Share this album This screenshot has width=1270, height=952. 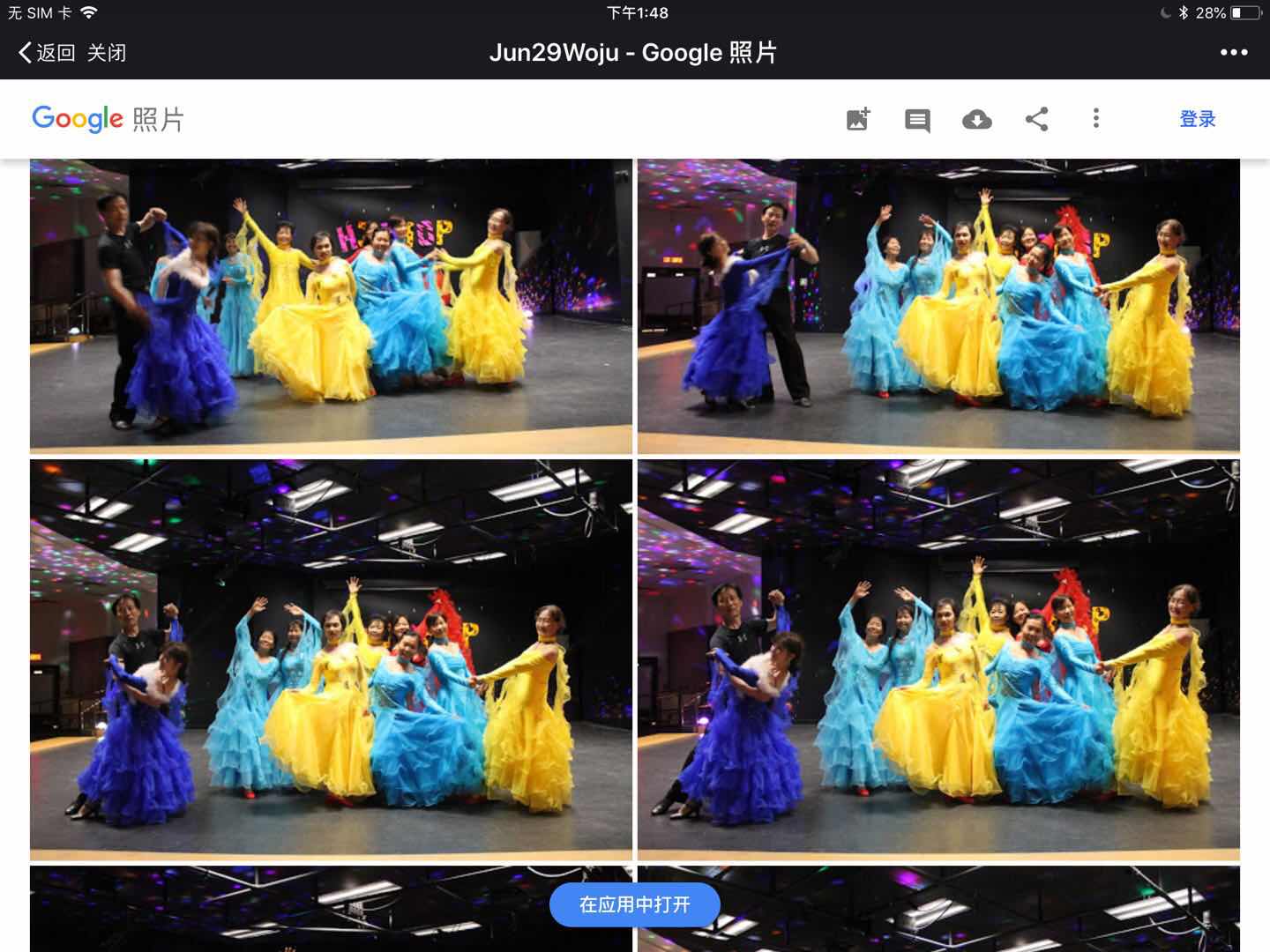pos(1037,119)
